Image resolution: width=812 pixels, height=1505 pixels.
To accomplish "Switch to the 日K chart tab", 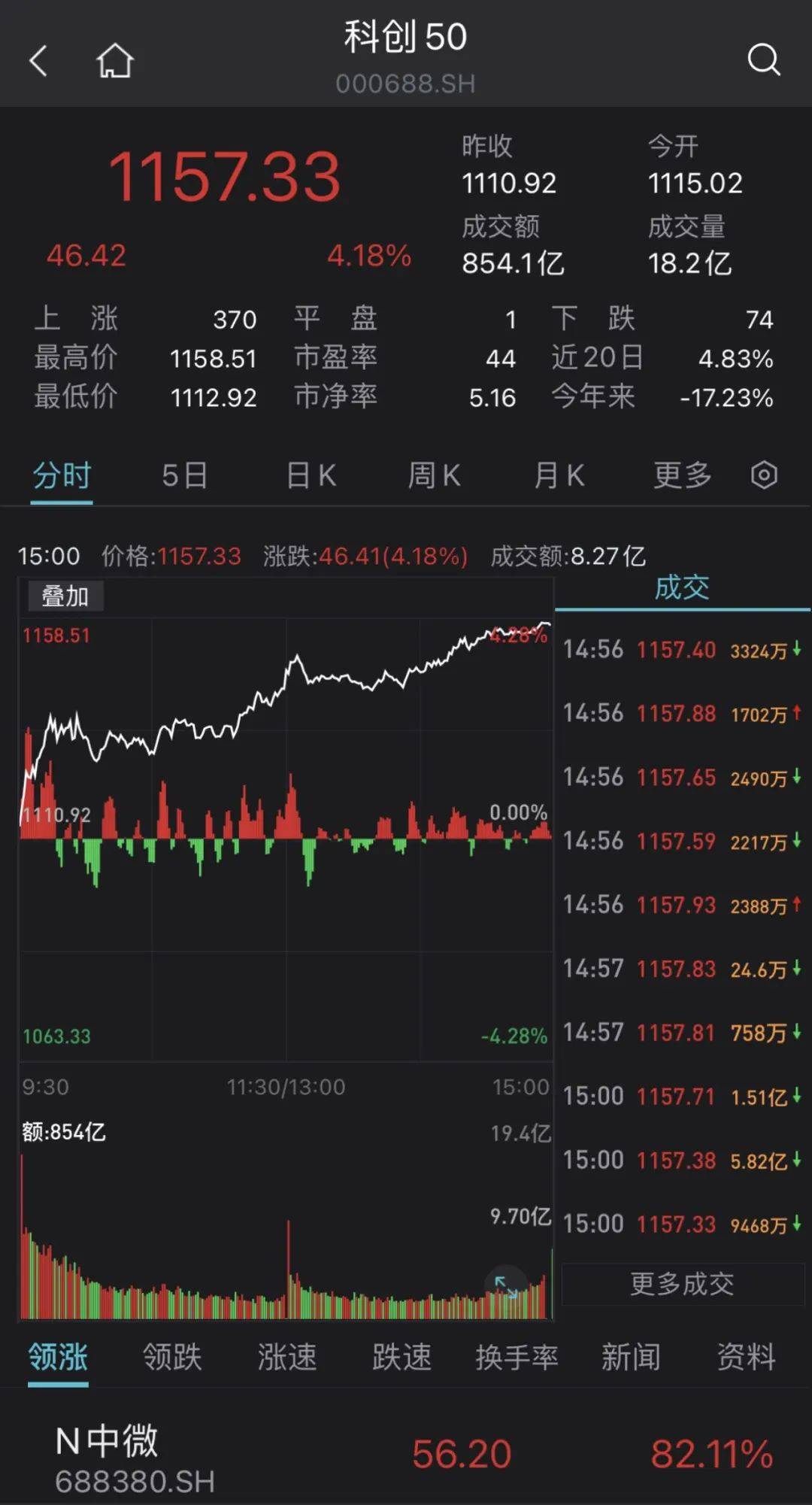I will click(x=311, y=475).
